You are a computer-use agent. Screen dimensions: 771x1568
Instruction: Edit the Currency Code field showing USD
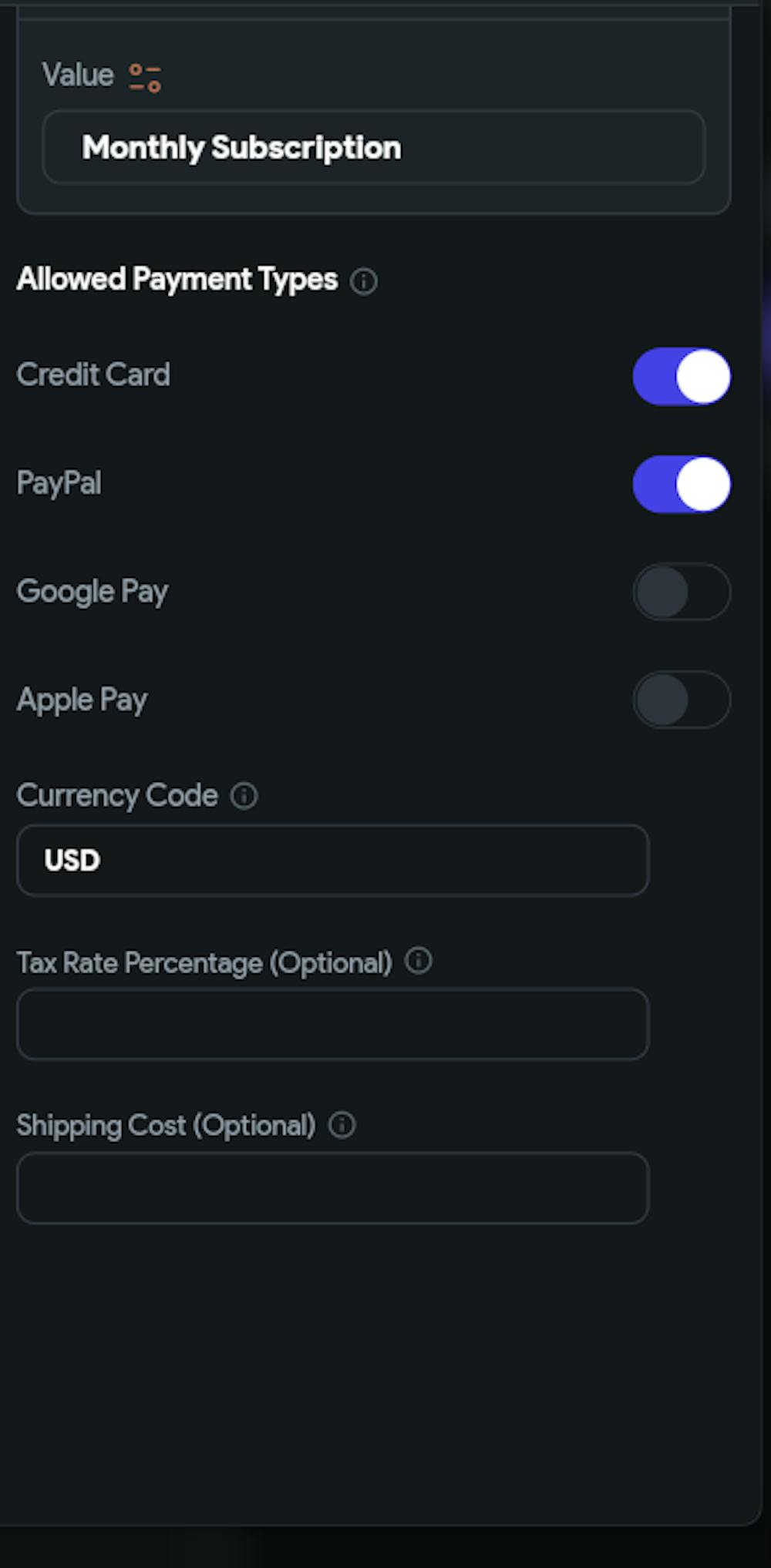(x=332, y=860)
